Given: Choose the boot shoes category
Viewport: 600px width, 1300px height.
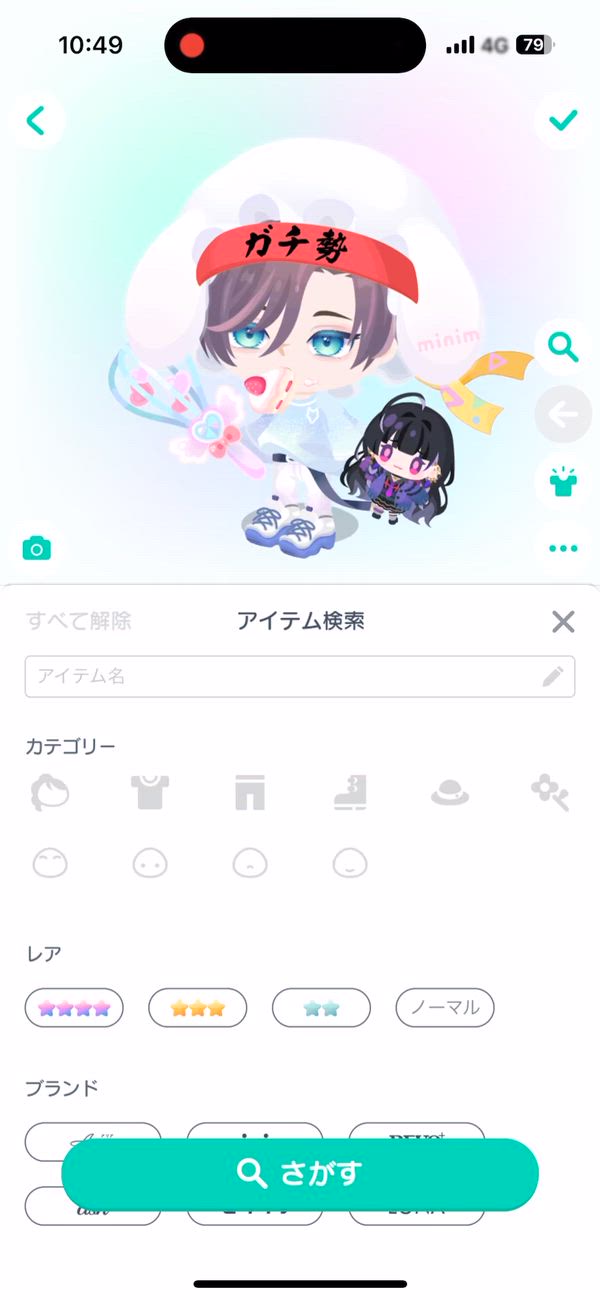Looking at the screenshot, I should (351, 794).
